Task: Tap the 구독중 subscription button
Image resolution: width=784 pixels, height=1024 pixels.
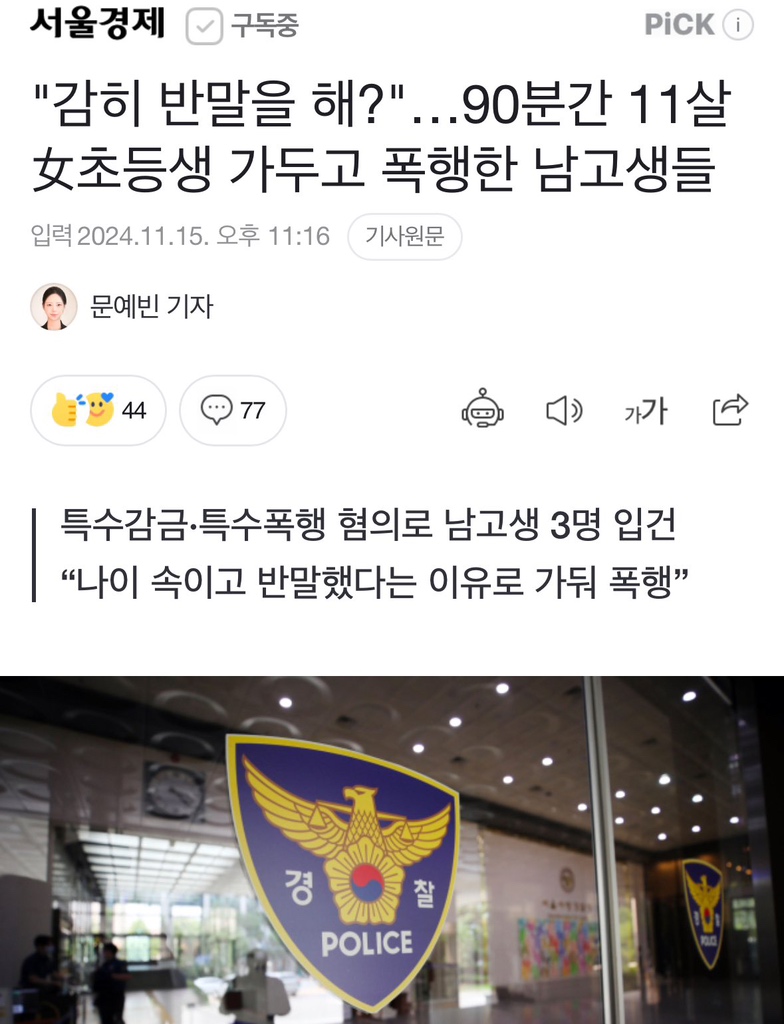Action: click(x=243, y=26)
